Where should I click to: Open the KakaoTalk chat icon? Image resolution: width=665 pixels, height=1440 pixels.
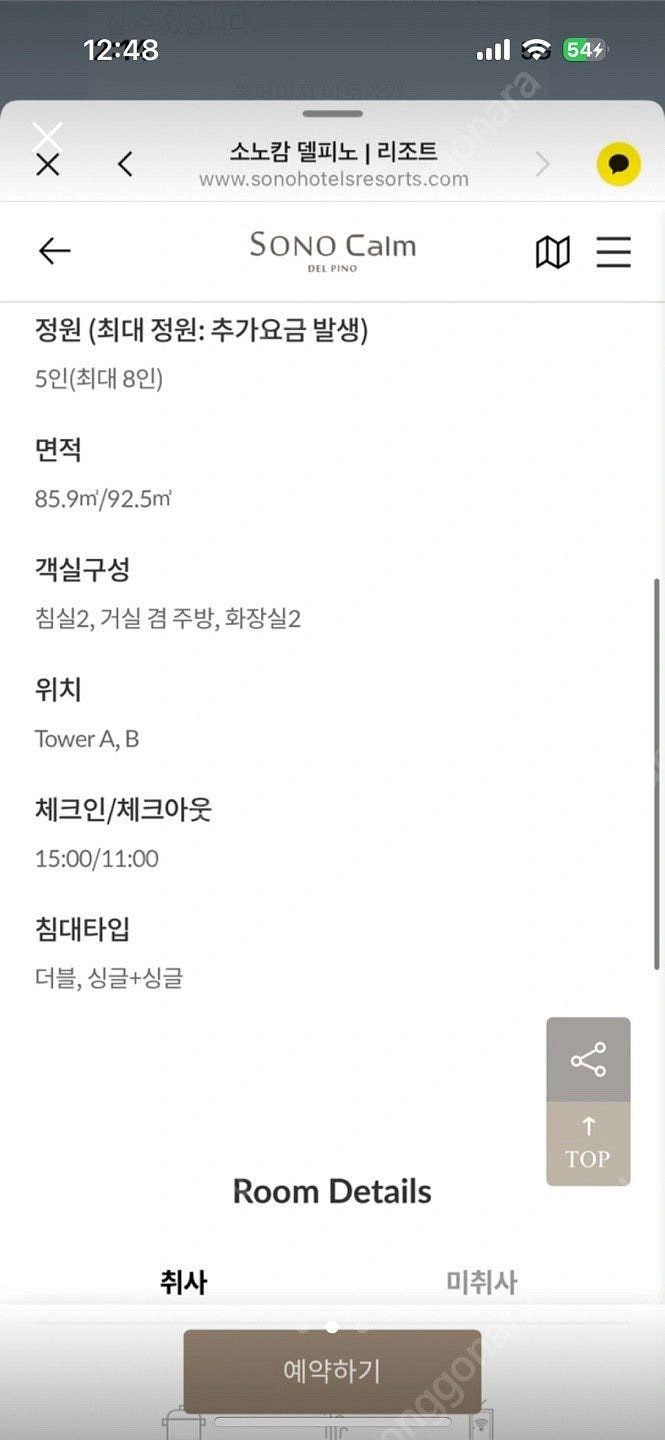(618, 164)
